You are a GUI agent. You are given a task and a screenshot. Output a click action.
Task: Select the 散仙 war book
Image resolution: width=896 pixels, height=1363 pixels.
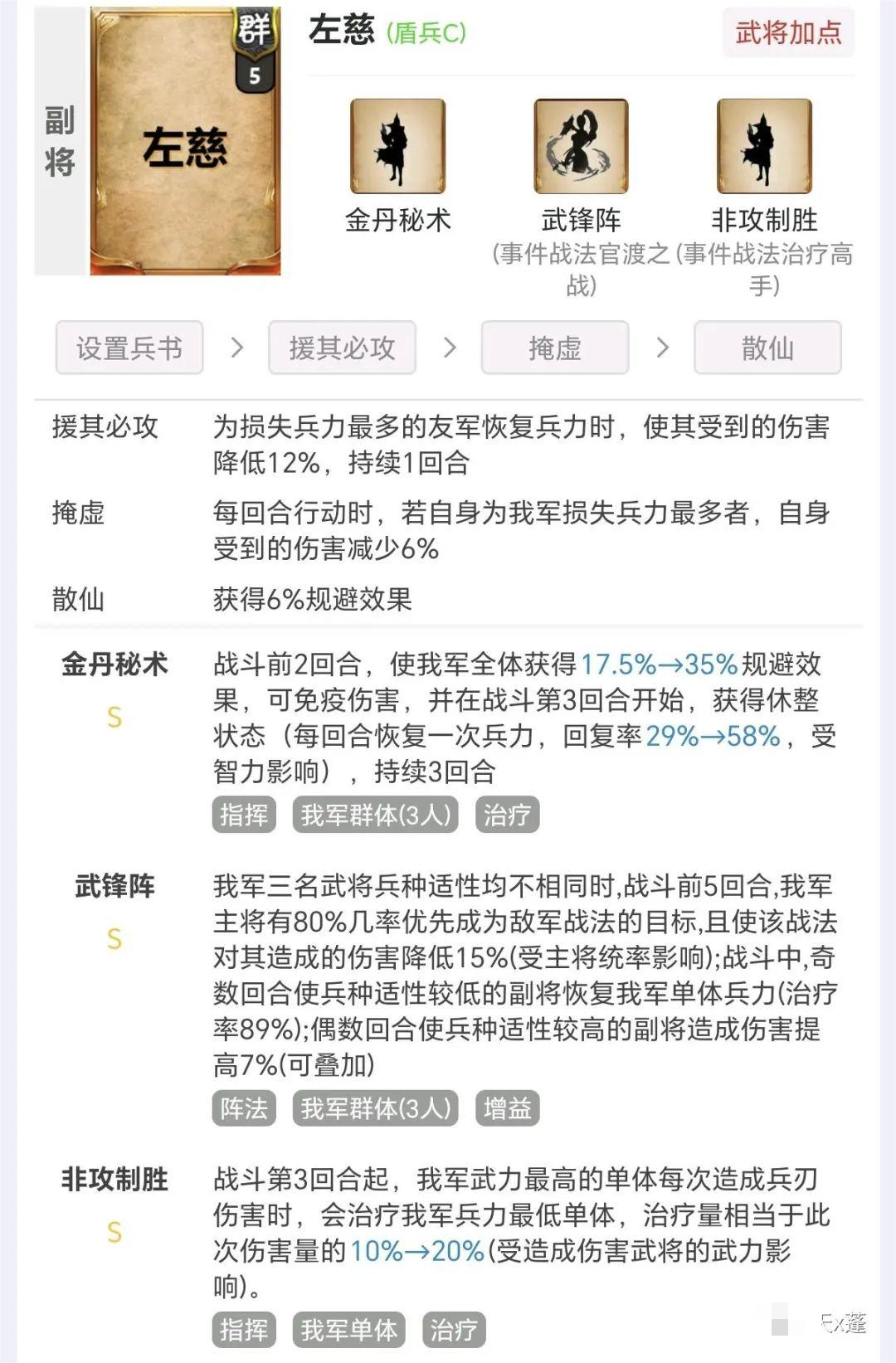(x=767, y=348)
